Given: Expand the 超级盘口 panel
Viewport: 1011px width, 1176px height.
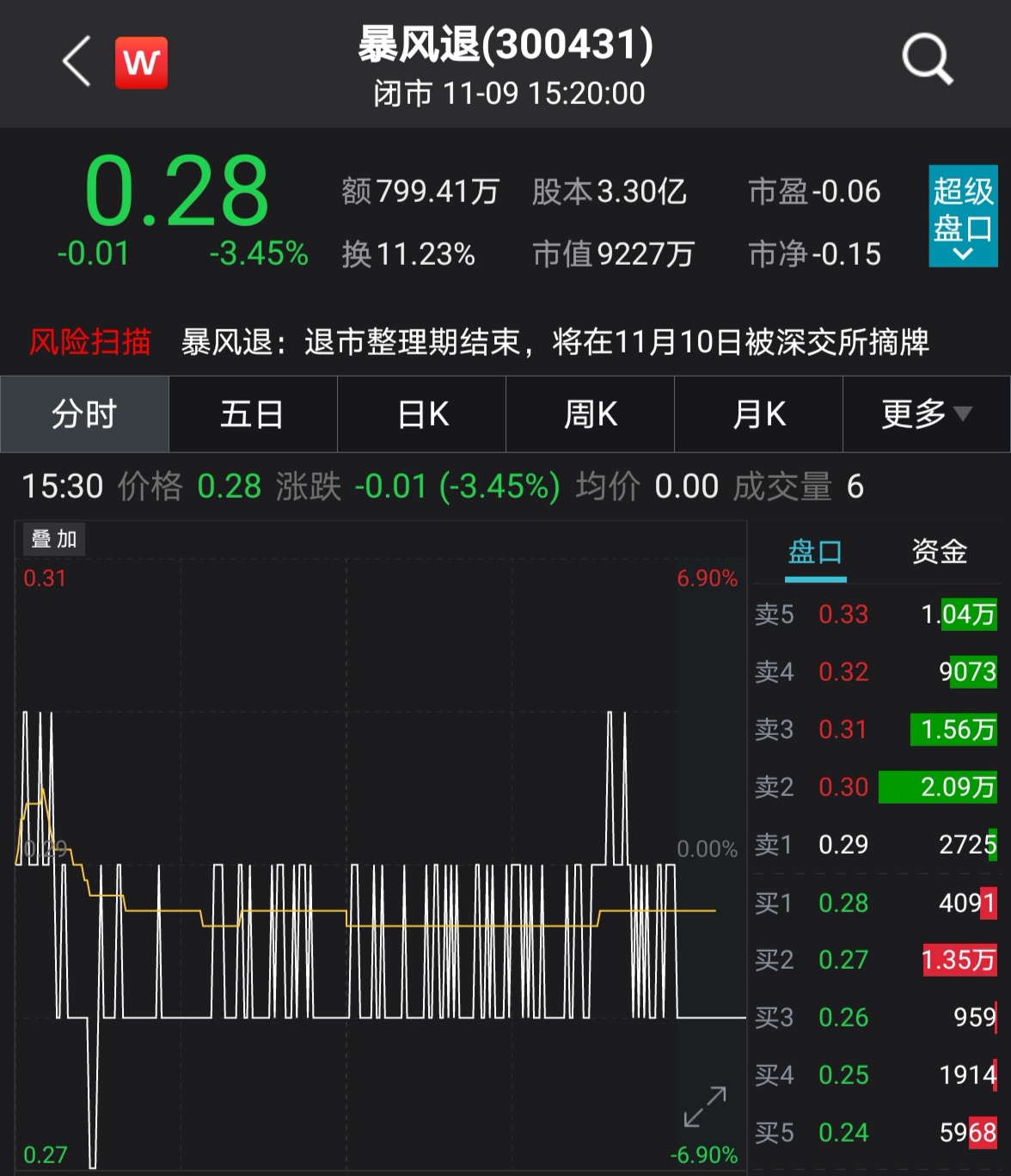Looking at the screenshot, I should tap(963, 216).
